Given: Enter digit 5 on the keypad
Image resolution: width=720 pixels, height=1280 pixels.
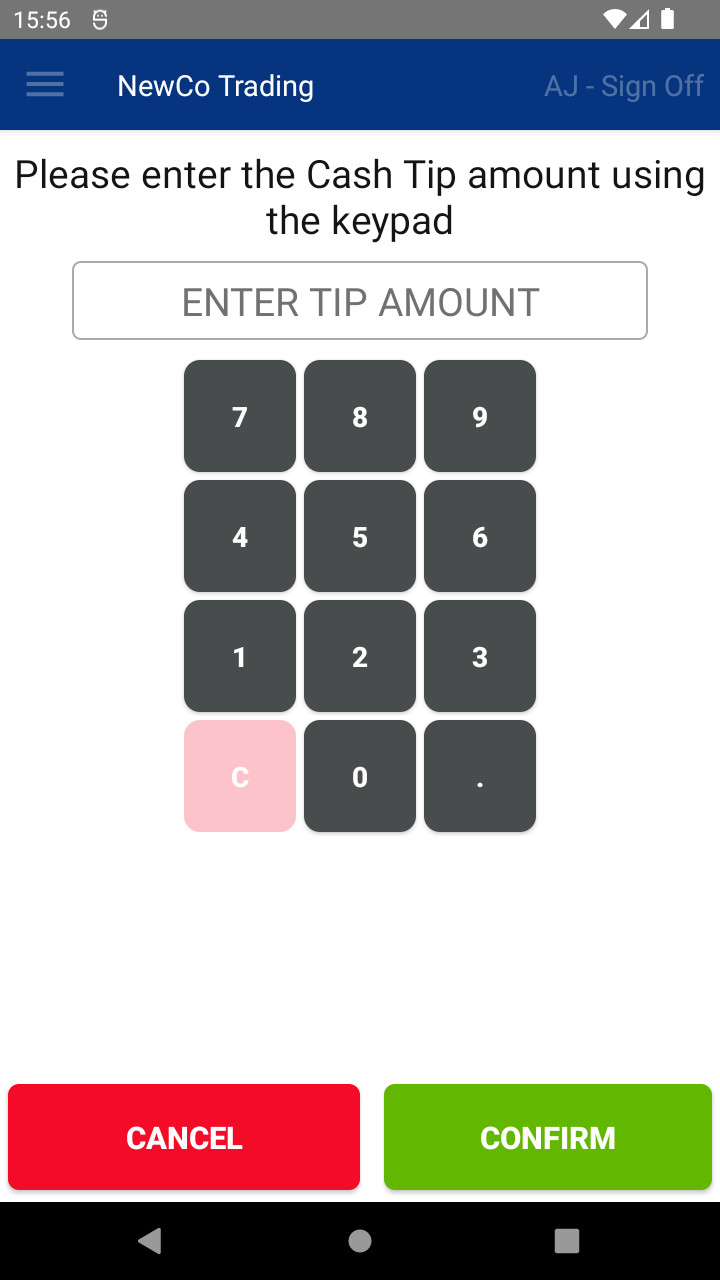Looking at the screenshot, I should (360, 536).
